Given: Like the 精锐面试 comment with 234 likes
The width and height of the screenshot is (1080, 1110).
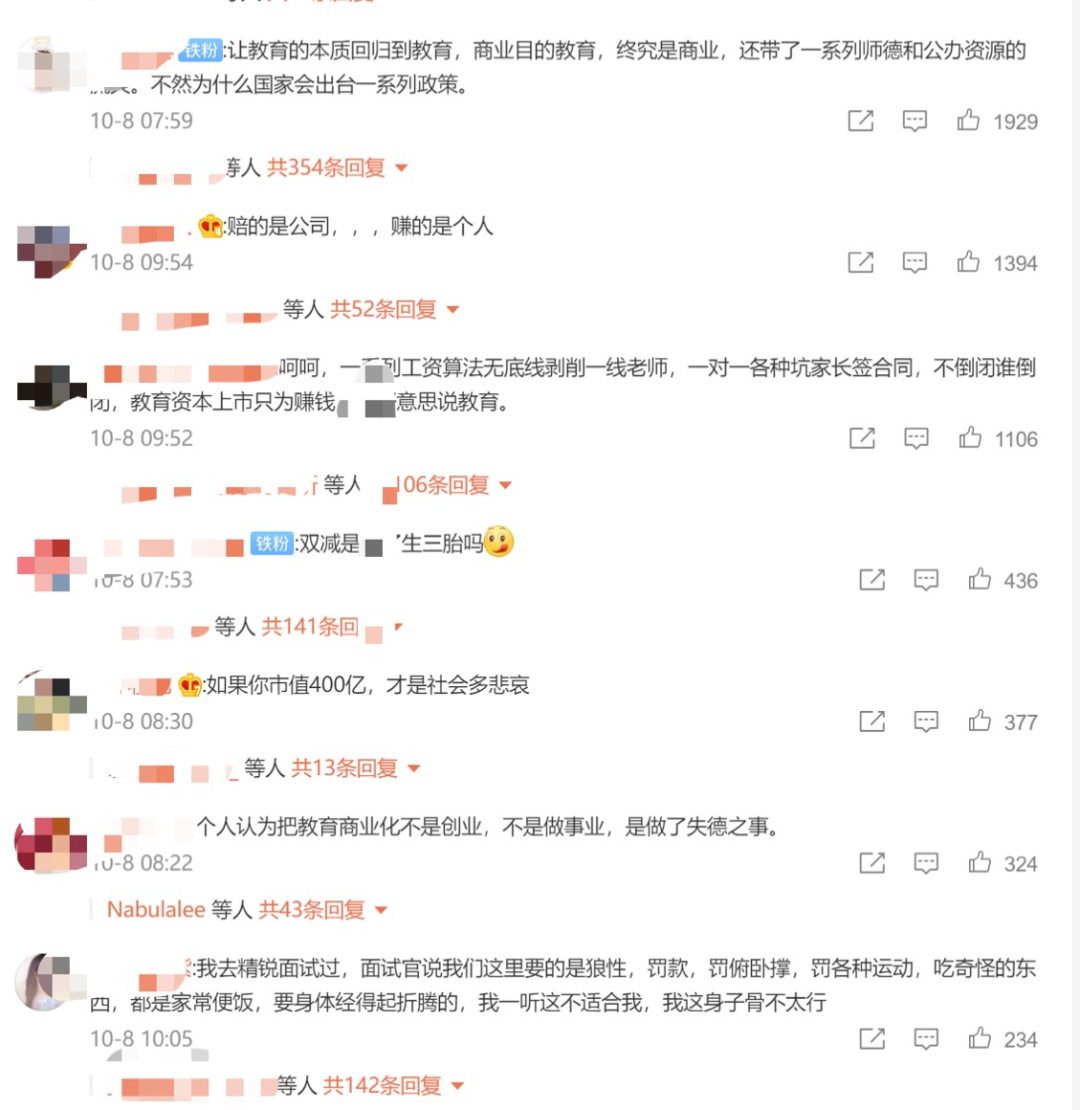Looking at the screenshot, I should tap(979, 1039).
